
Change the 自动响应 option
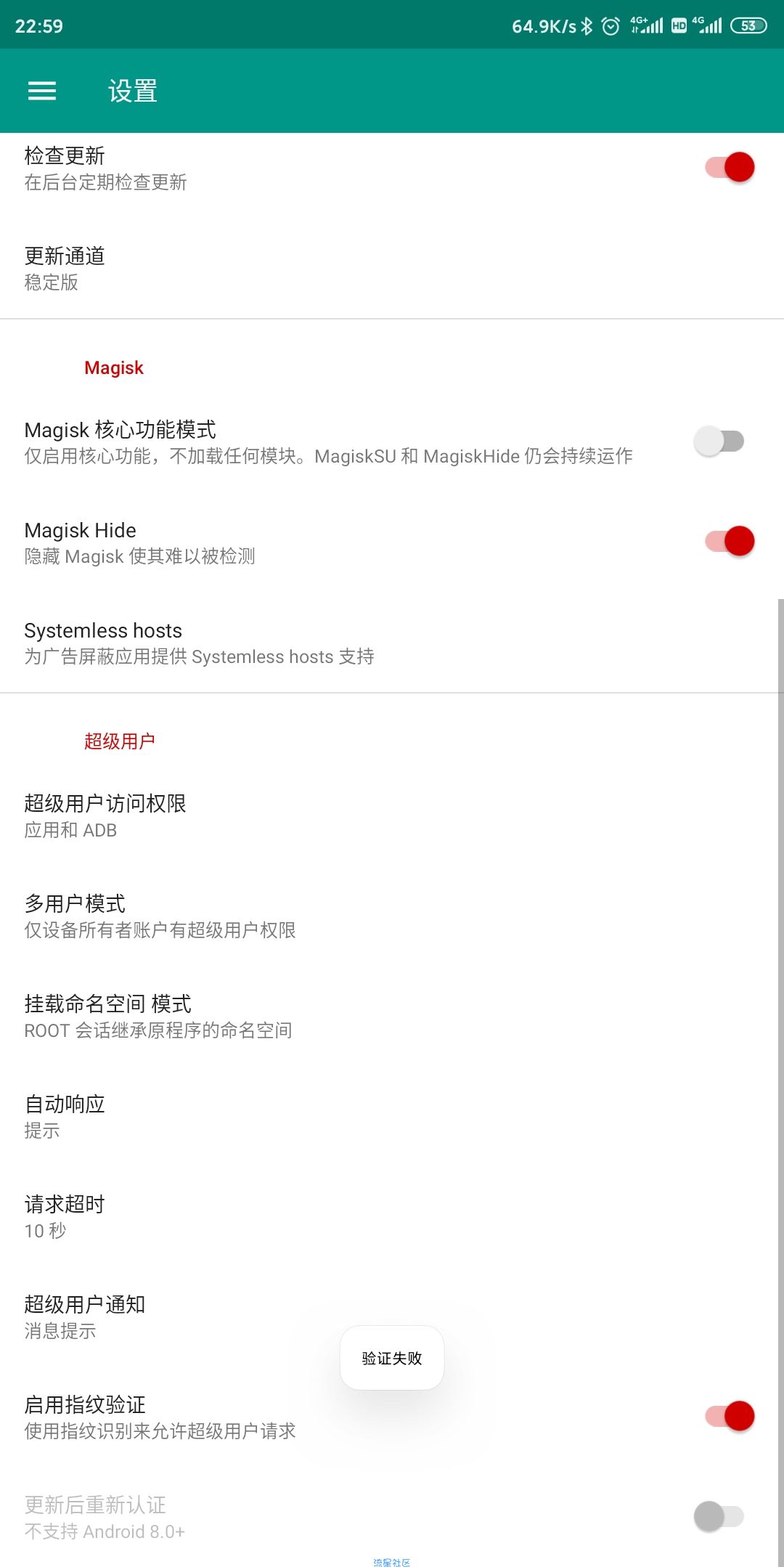[218, 1117]
